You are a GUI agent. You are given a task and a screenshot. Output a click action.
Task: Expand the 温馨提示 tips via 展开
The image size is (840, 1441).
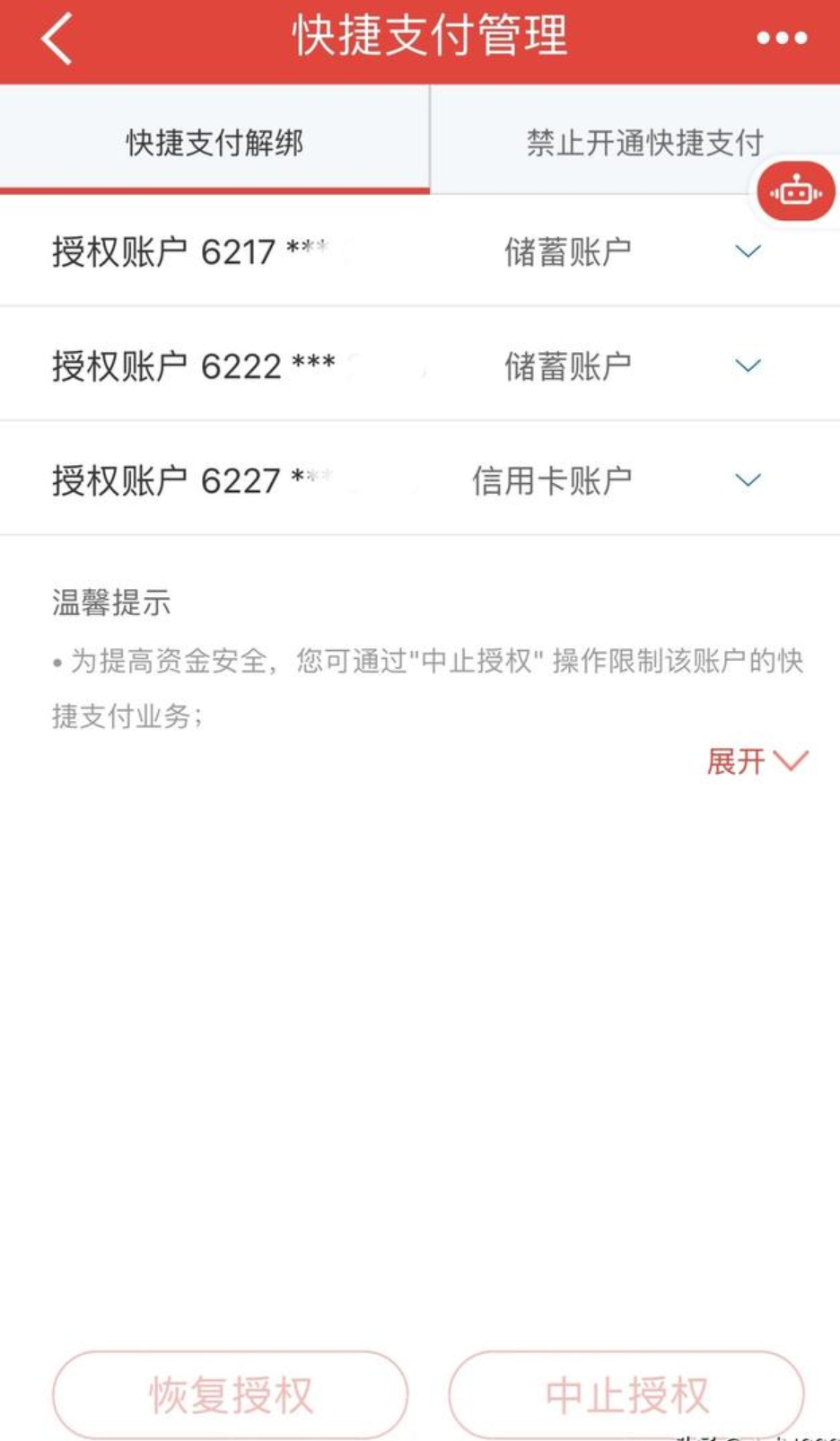pos(736,763)
